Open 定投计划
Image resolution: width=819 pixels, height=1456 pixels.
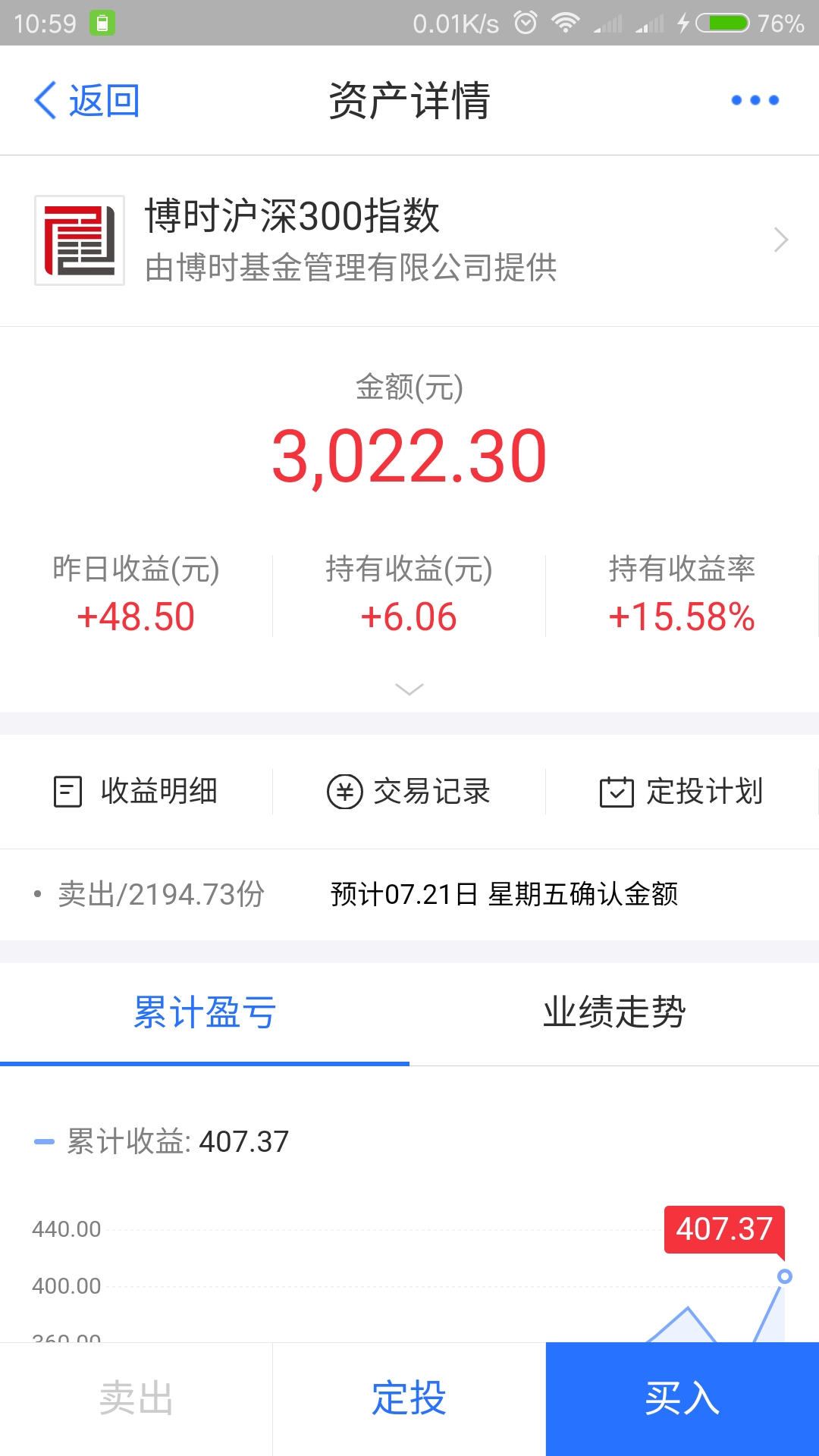coord(682,791)
